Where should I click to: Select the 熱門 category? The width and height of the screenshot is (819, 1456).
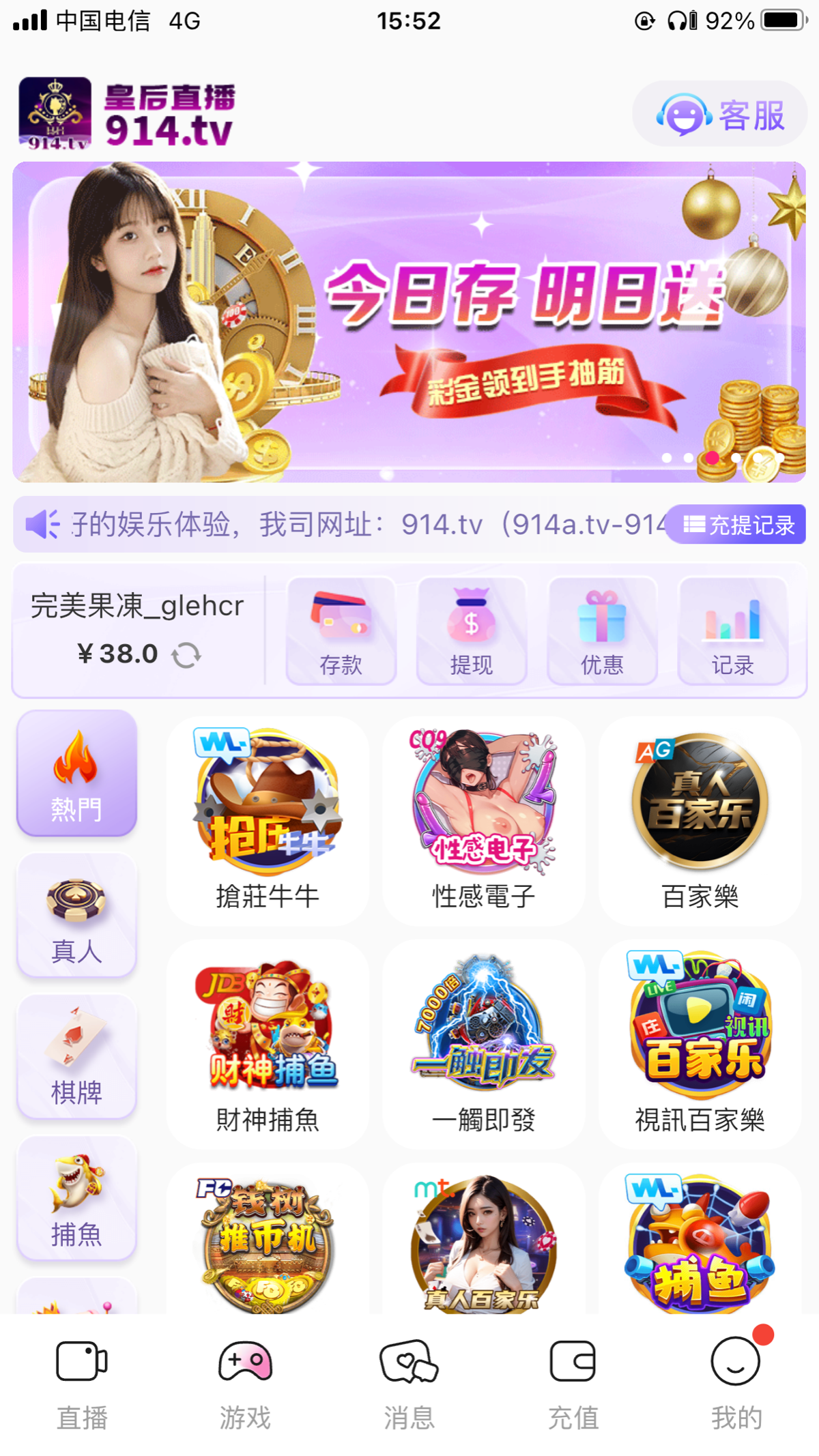pos(76,774)
